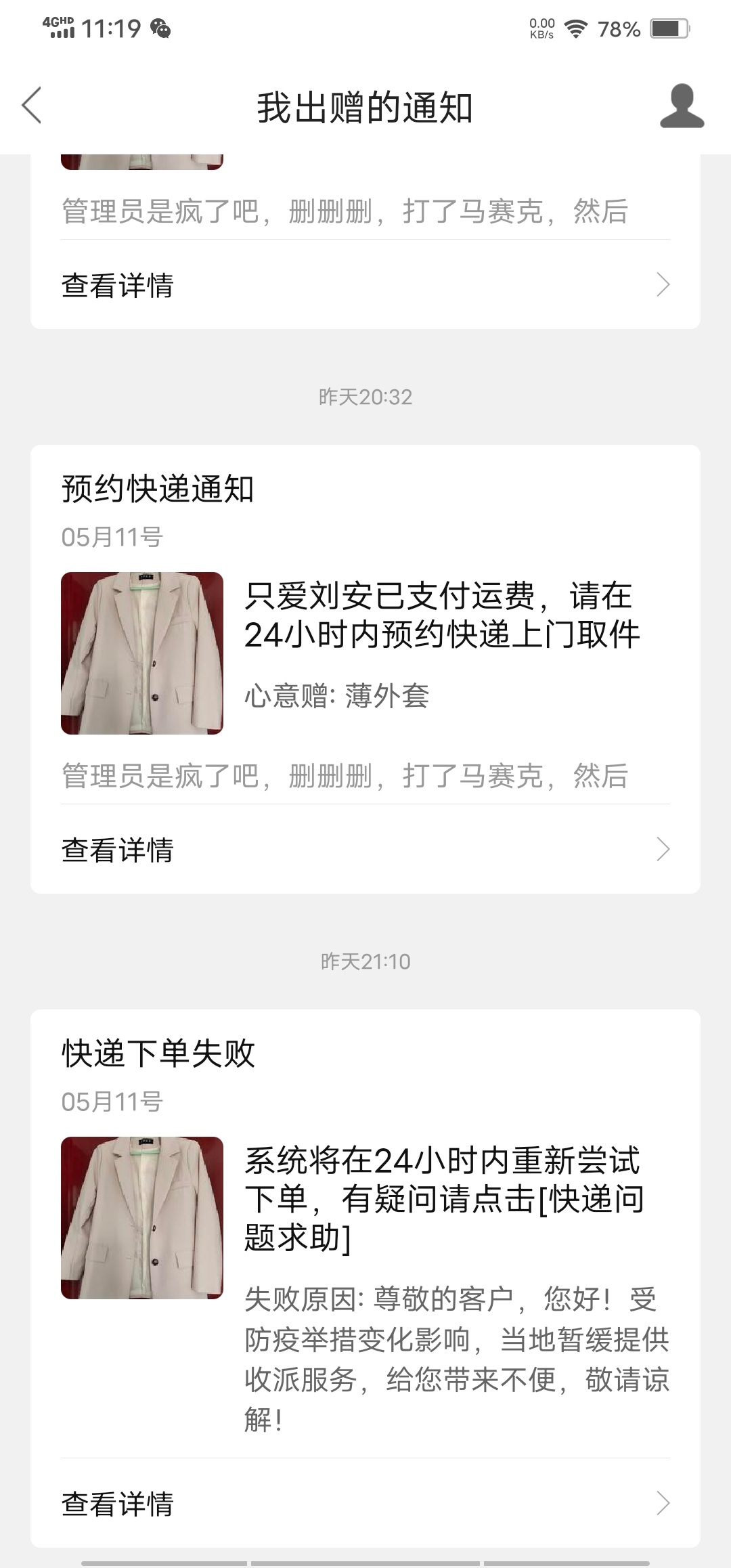The width and height of the screenshot is (731, 1568).
Task: Open the profile icon in the header
Action: click(x=682, y=106)
